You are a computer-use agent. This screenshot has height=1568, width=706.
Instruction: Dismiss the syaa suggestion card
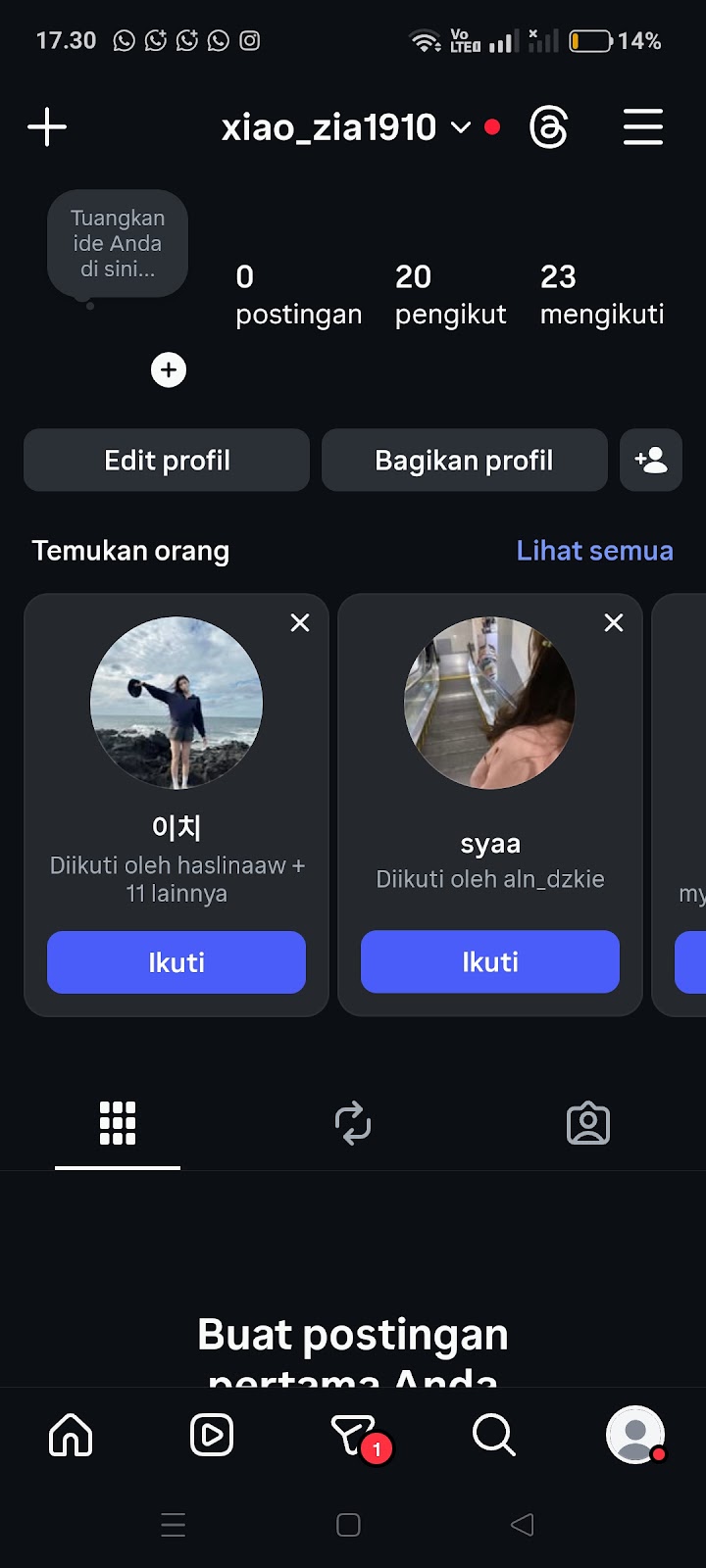(x=614, y=622)
